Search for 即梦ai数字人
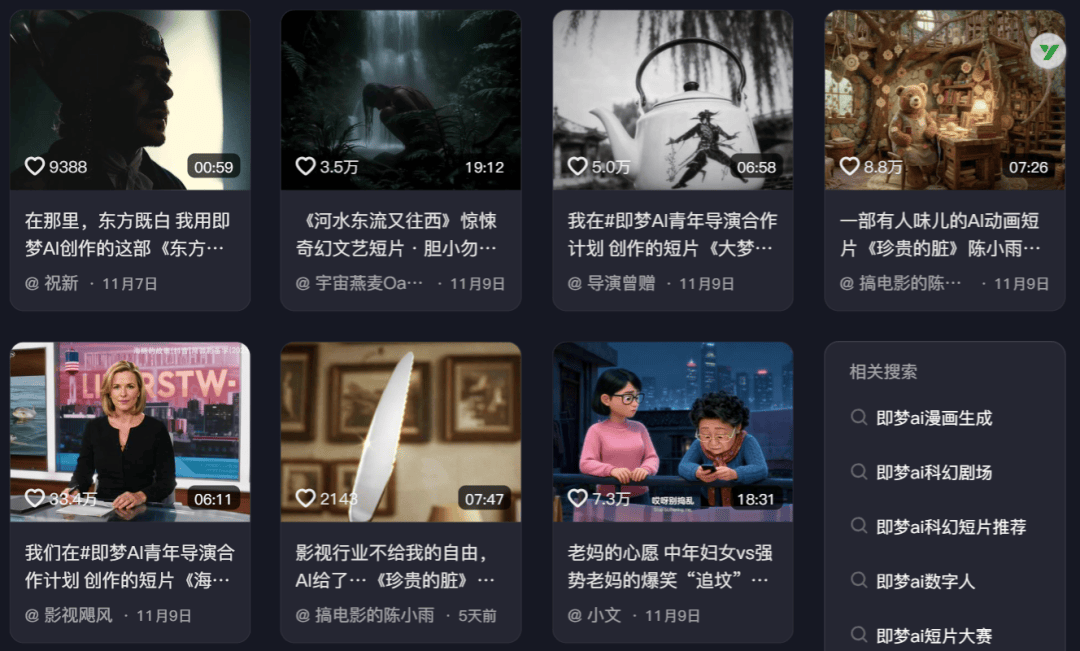The width and height of the screenshot is (1080, 651). [x=925, y=580]
